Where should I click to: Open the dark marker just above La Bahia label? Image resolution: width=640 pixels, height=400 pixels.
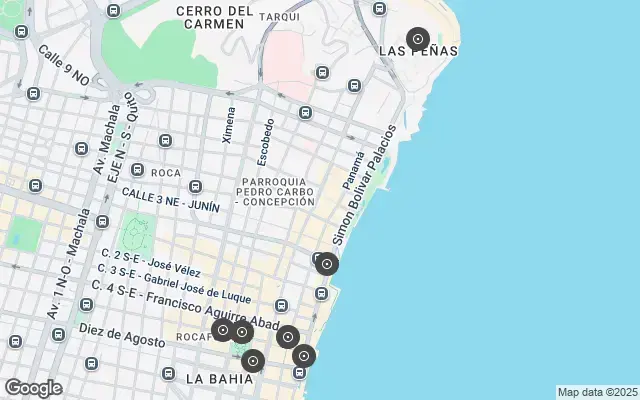point(253,360)
